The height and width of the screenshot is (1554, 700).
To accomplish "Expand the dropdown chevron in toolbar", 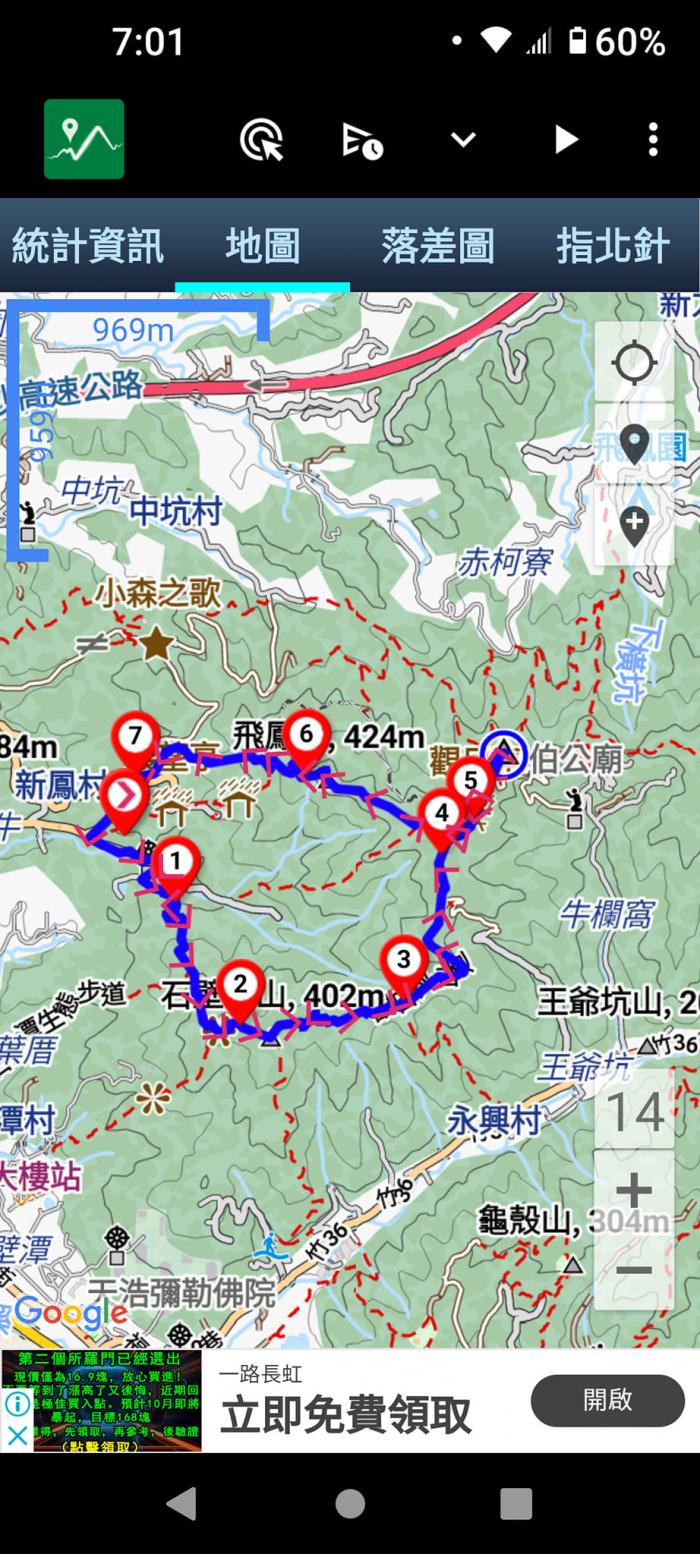I will pyautogui.click(x=463, y=140).
